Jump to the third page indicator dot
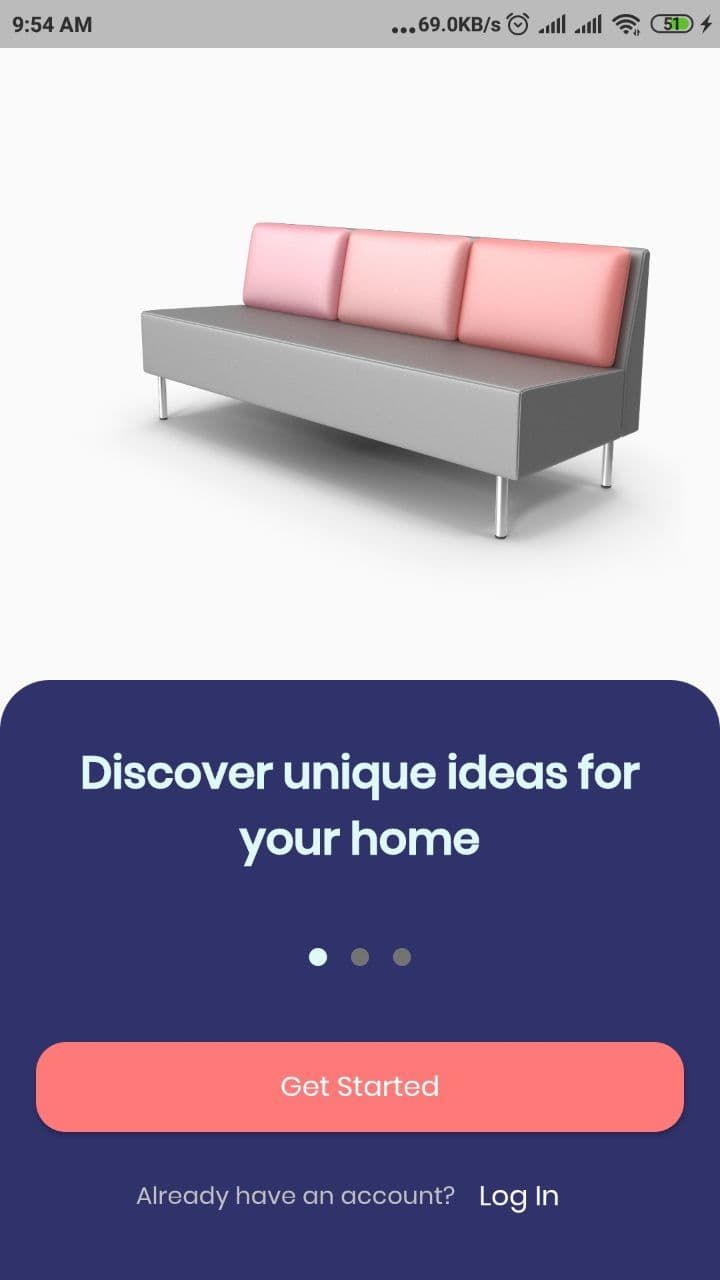Screen dimensions: 720x1280 402,957
